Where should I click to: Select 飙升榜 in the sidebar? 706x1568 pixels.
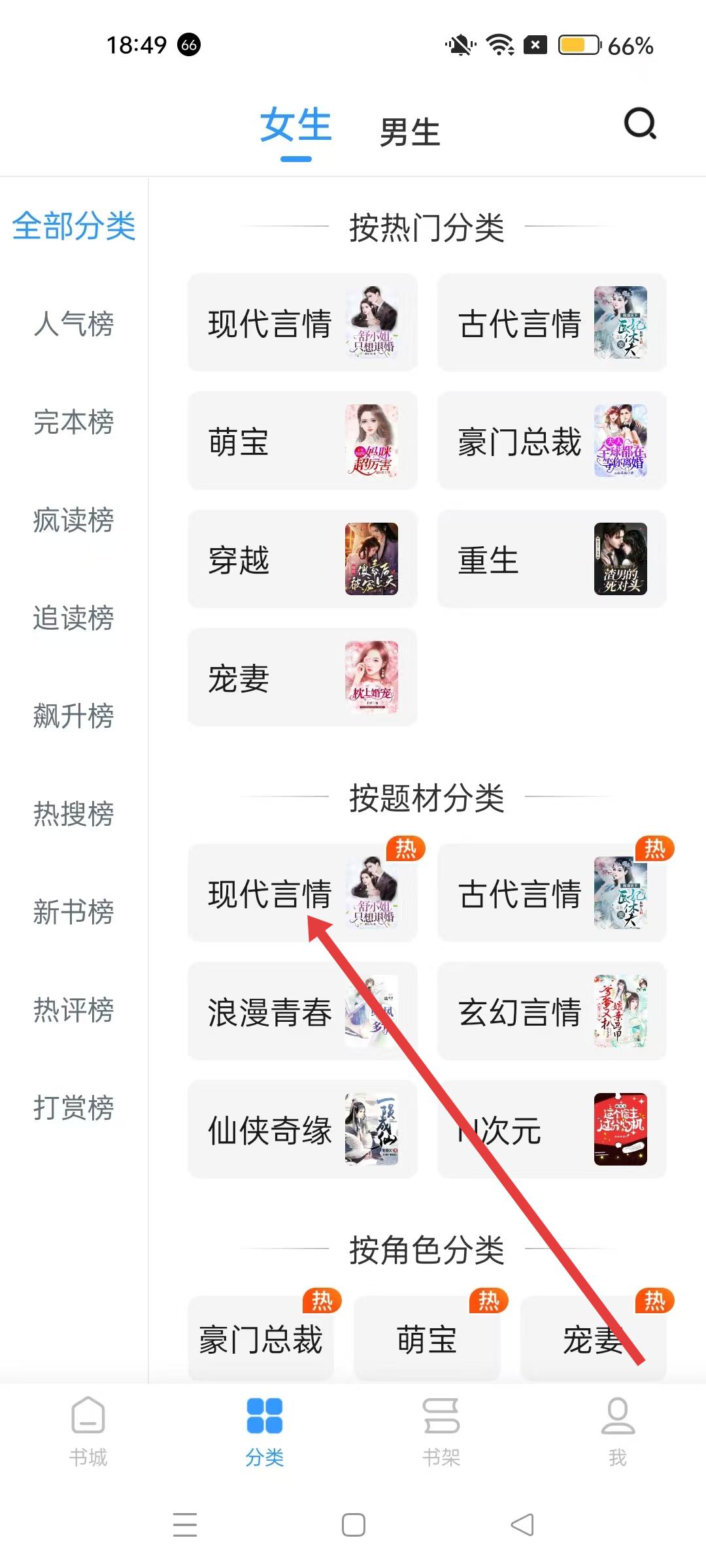[x=73, y=715]
